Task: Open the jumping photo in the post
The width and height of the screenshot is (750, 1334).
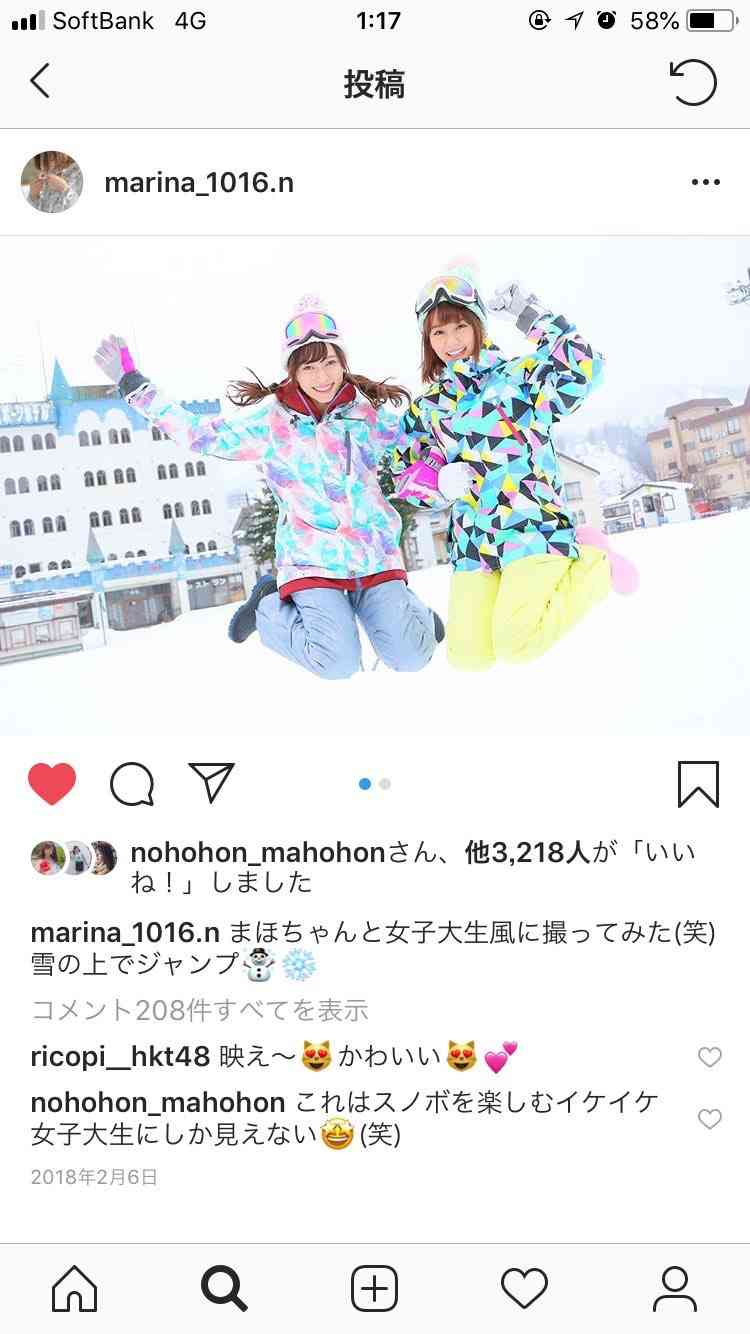Action: 375,485
